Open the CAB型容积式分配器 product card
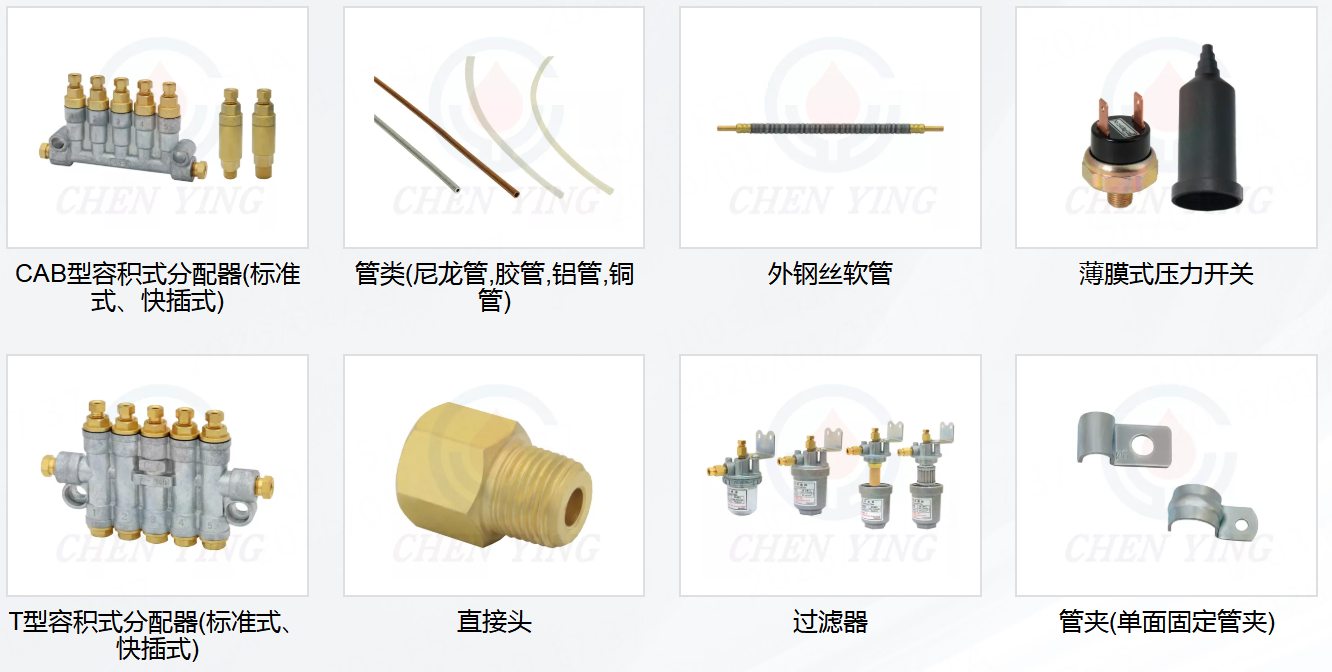Viewport: 1332px width, 672px height. point(157,128)
